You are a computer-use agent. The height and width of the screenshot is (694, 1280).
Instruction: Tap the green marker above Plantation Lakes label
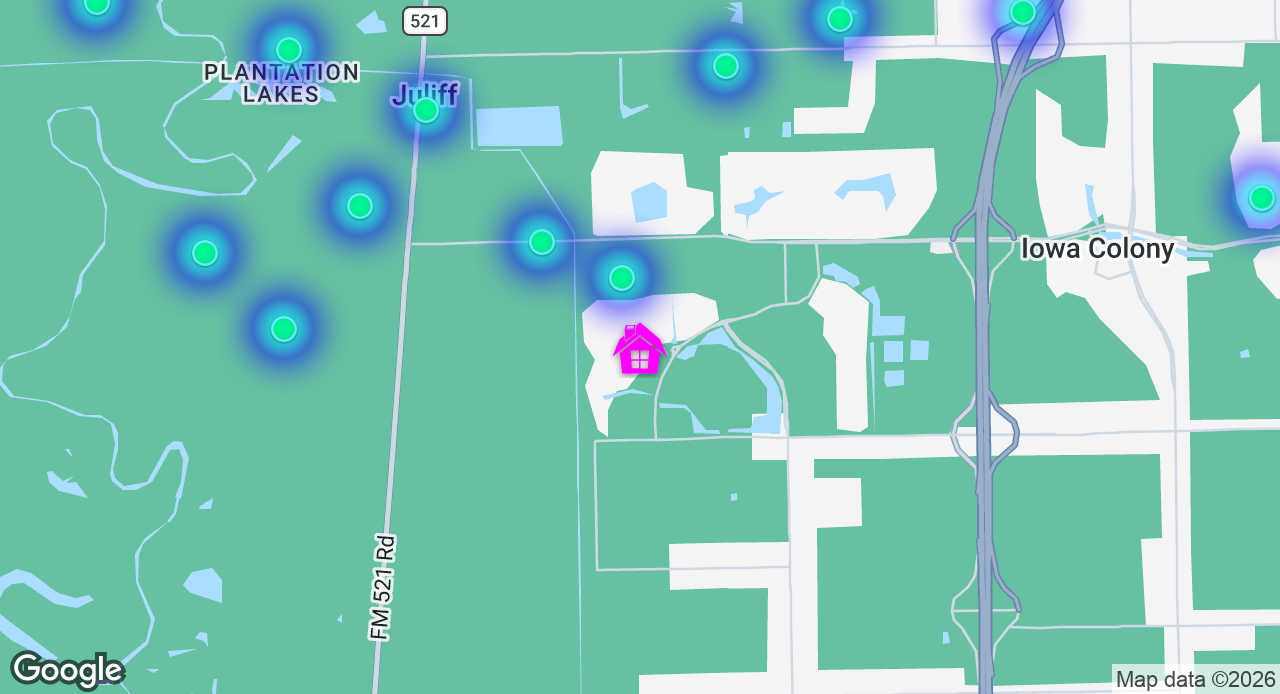point(289,50)
